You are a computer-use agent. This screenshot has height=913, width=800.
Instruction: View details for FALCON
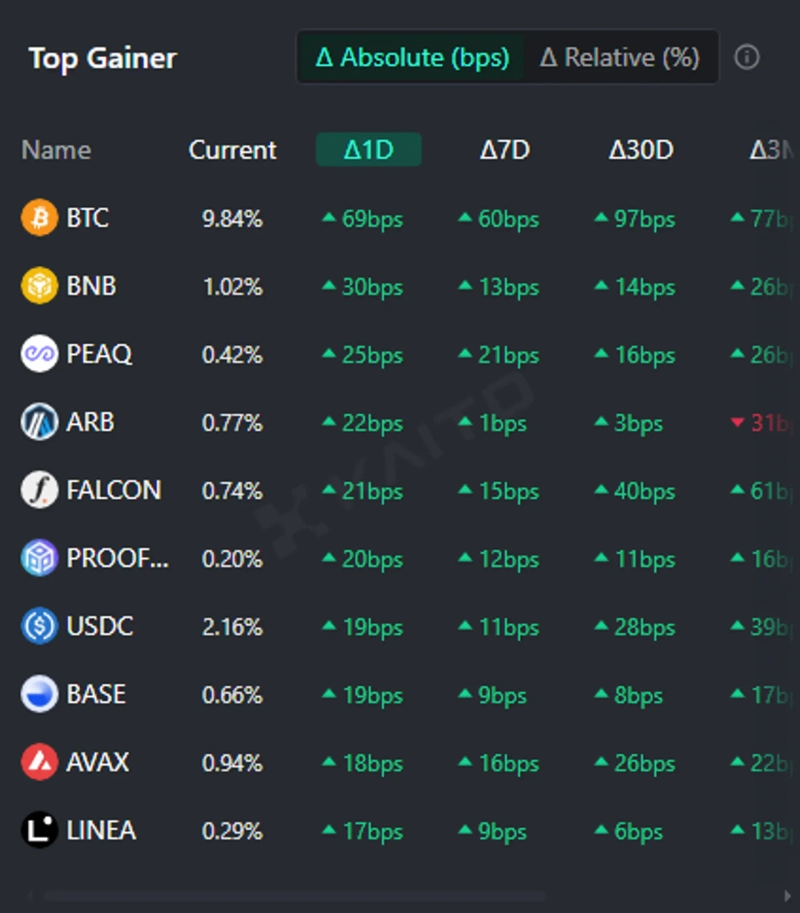click(x=112, y=490)
